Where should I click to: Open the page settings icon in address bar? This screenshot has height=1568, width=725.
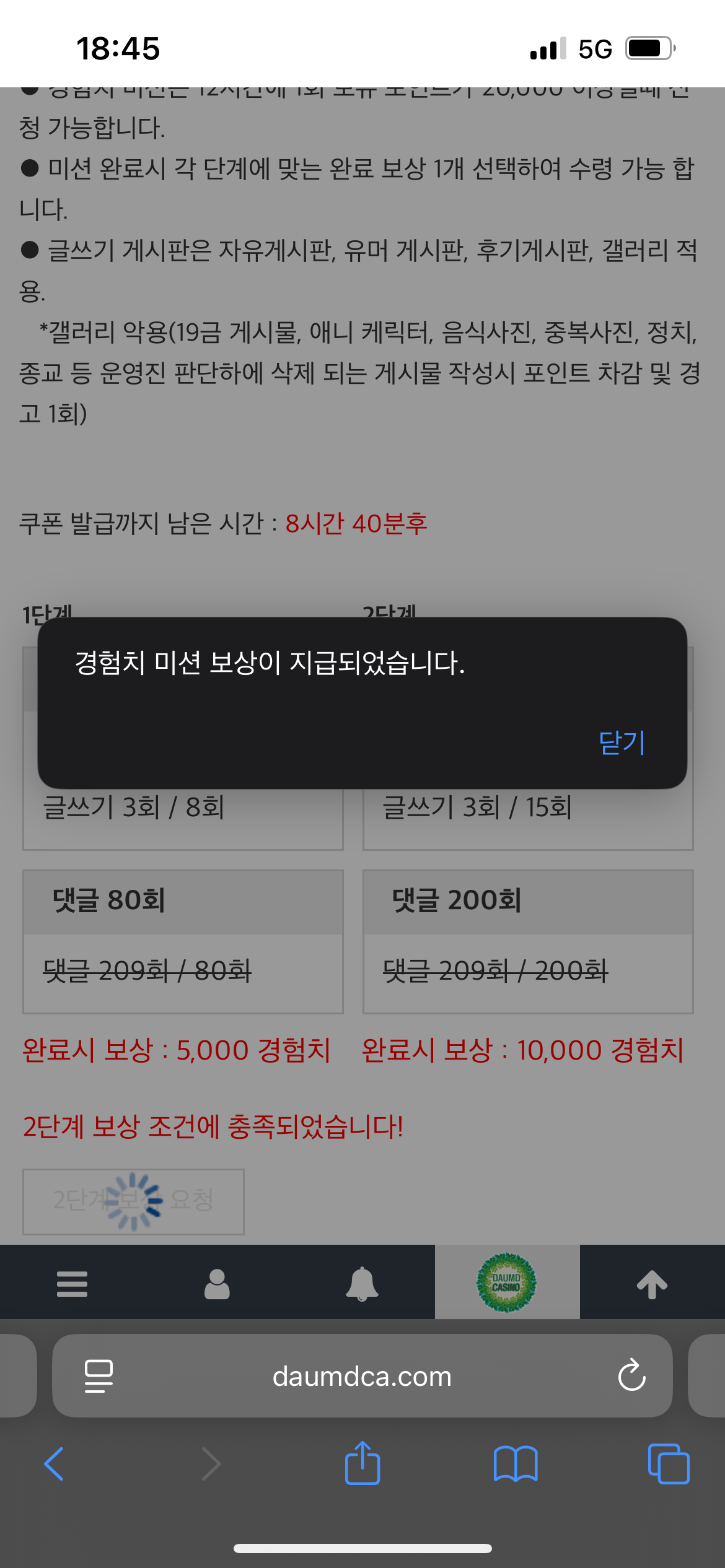[x=99, y=1376]
